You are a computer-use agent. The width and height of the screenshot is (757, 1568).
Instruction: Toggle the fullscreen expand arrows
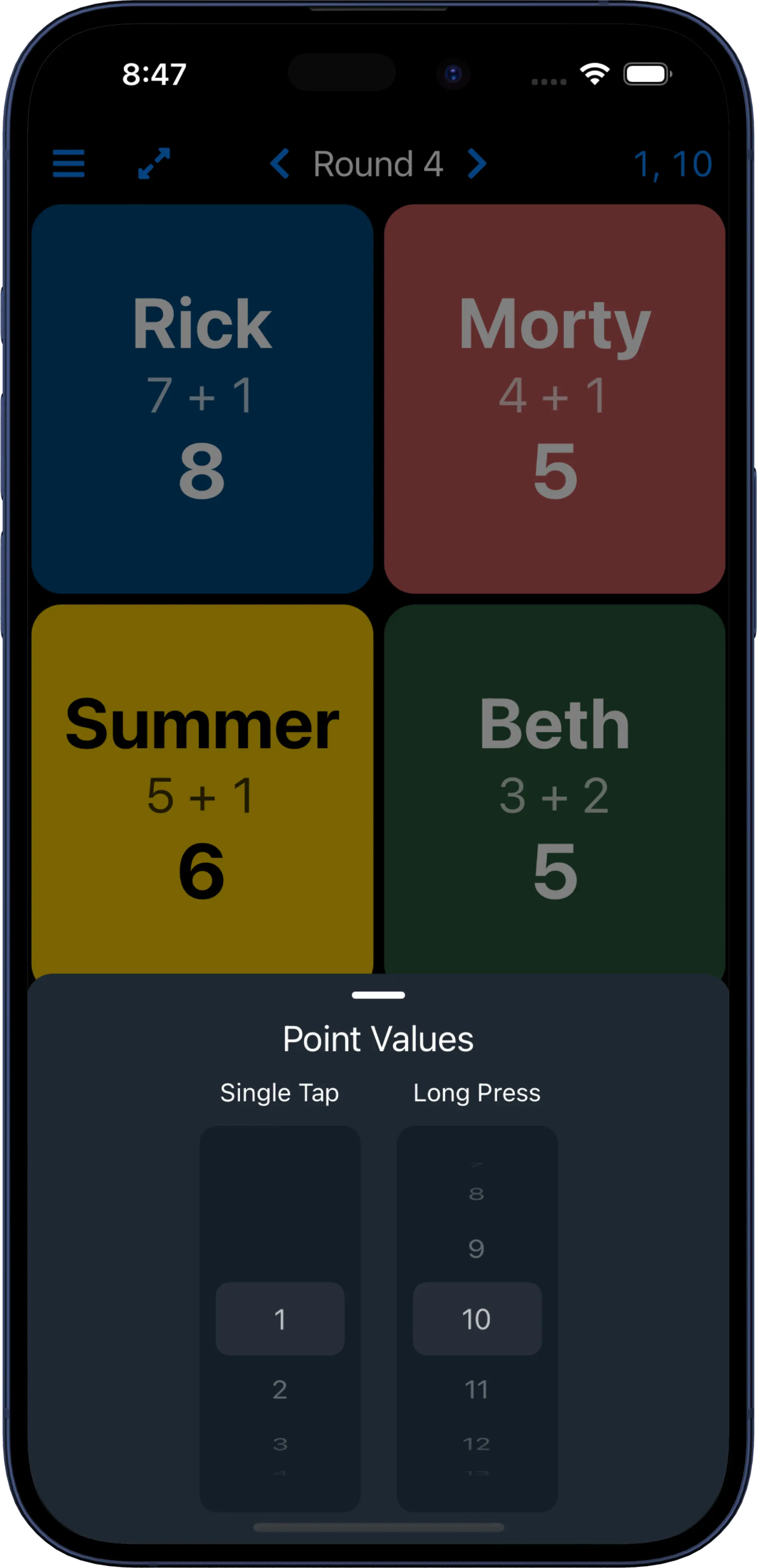[154, 164]
